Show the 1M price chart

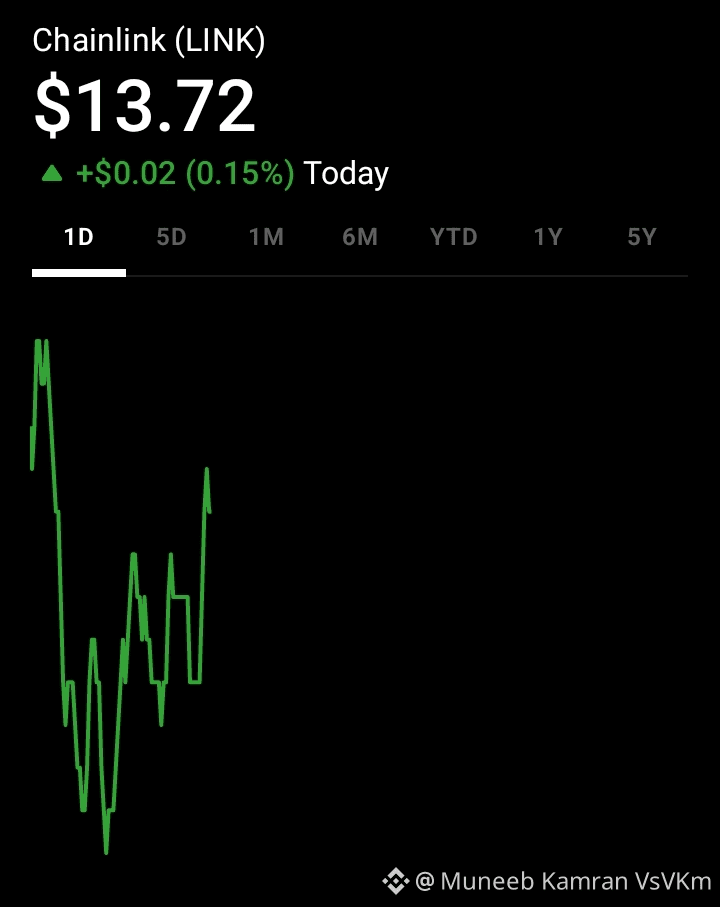(266, 237)
